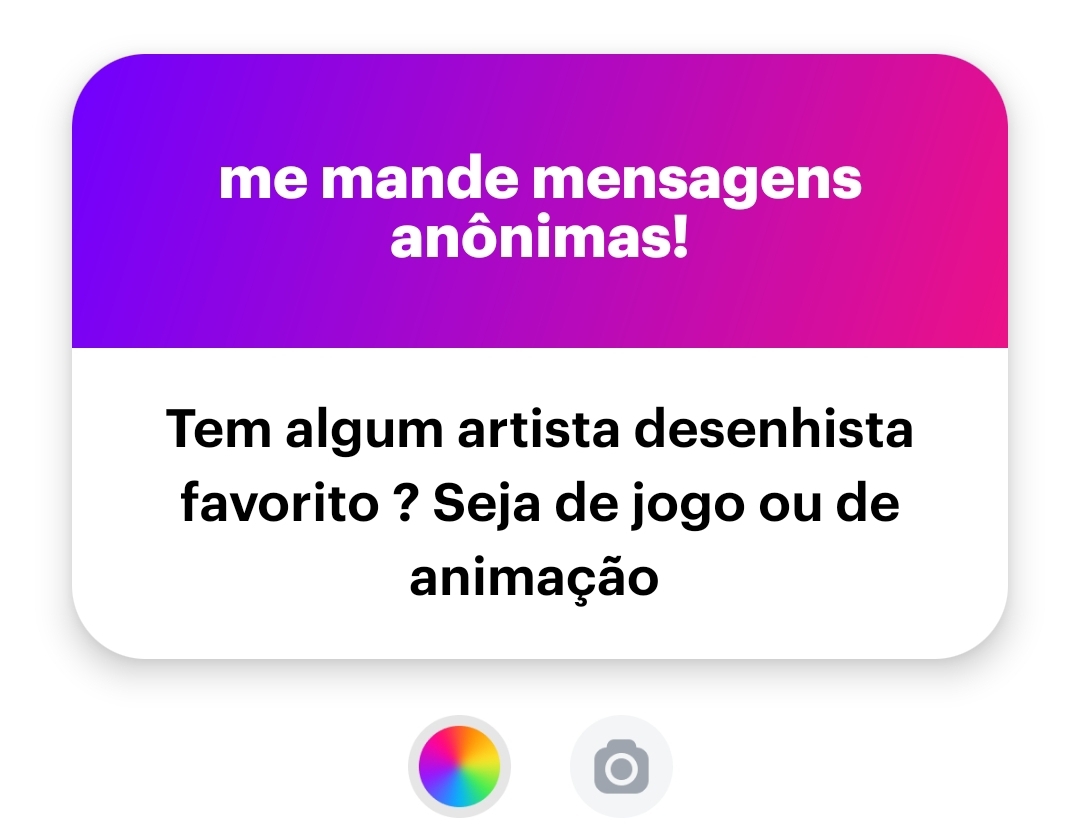Image resolution: width=1080 pixels, height=834 pixels.
Task: Tap the camera icon below the card
Action: (621, 767)
